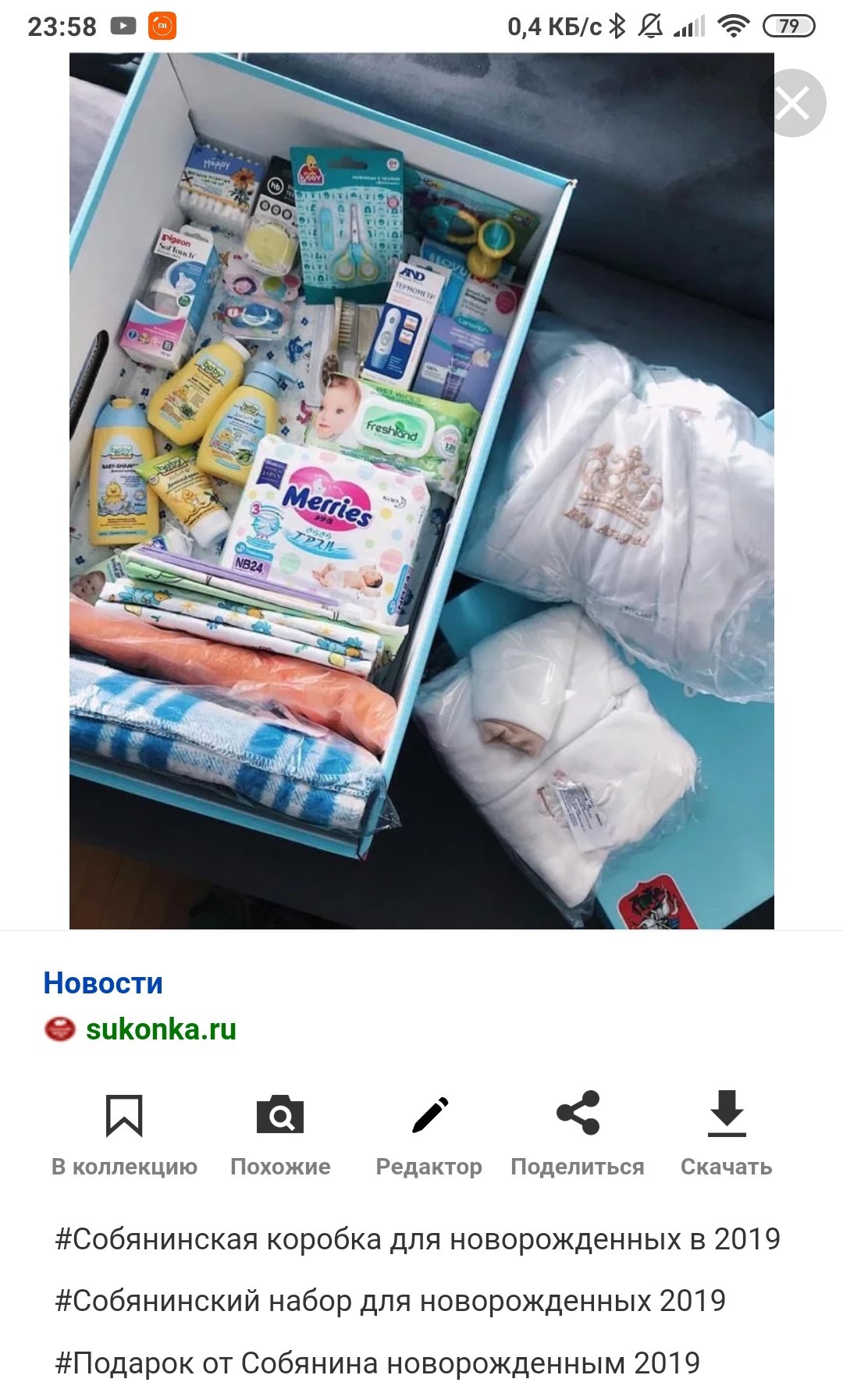Open tag Подарок от Собянина новорожденным 2019

point(378,1363)
